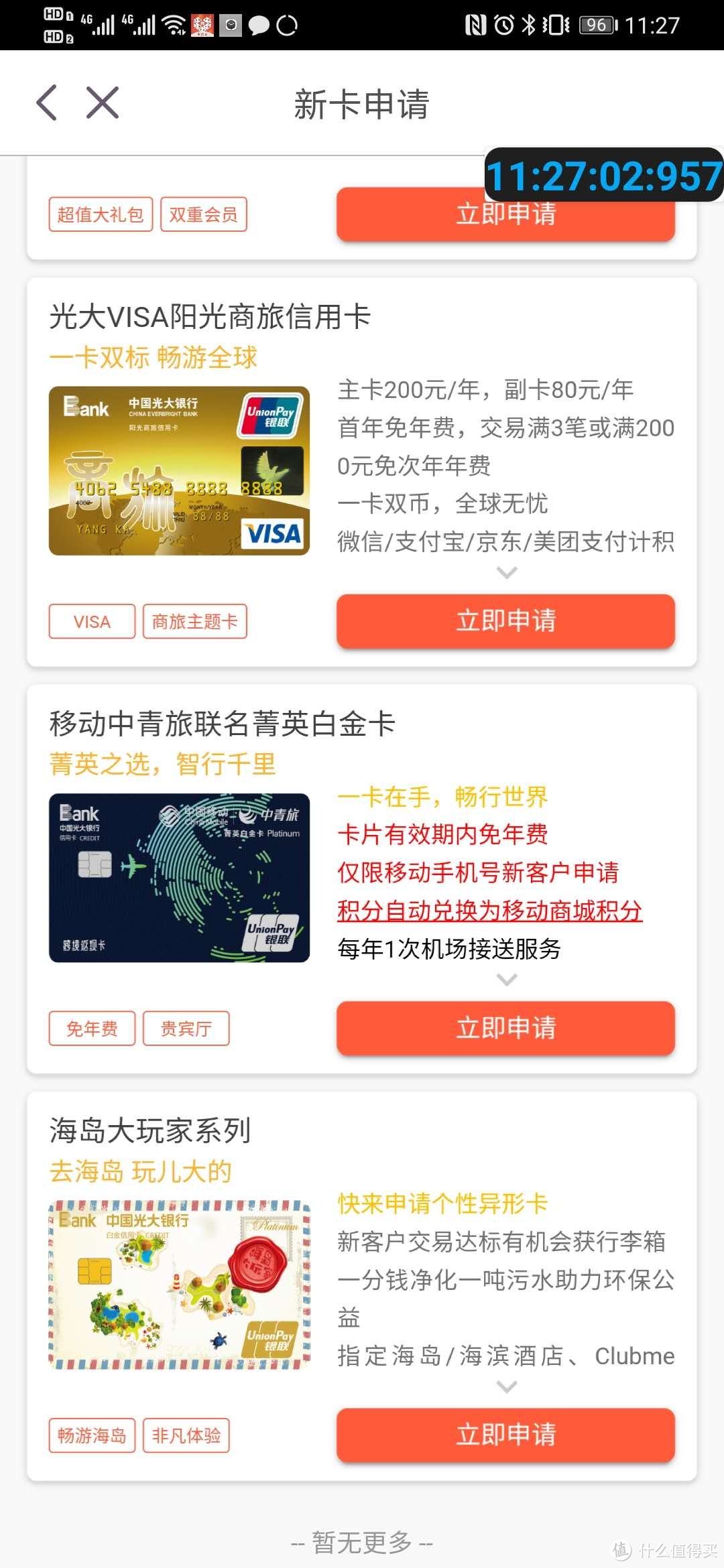Apply for 移动中青旅联名菁英白金卡

pos(505,1028)
